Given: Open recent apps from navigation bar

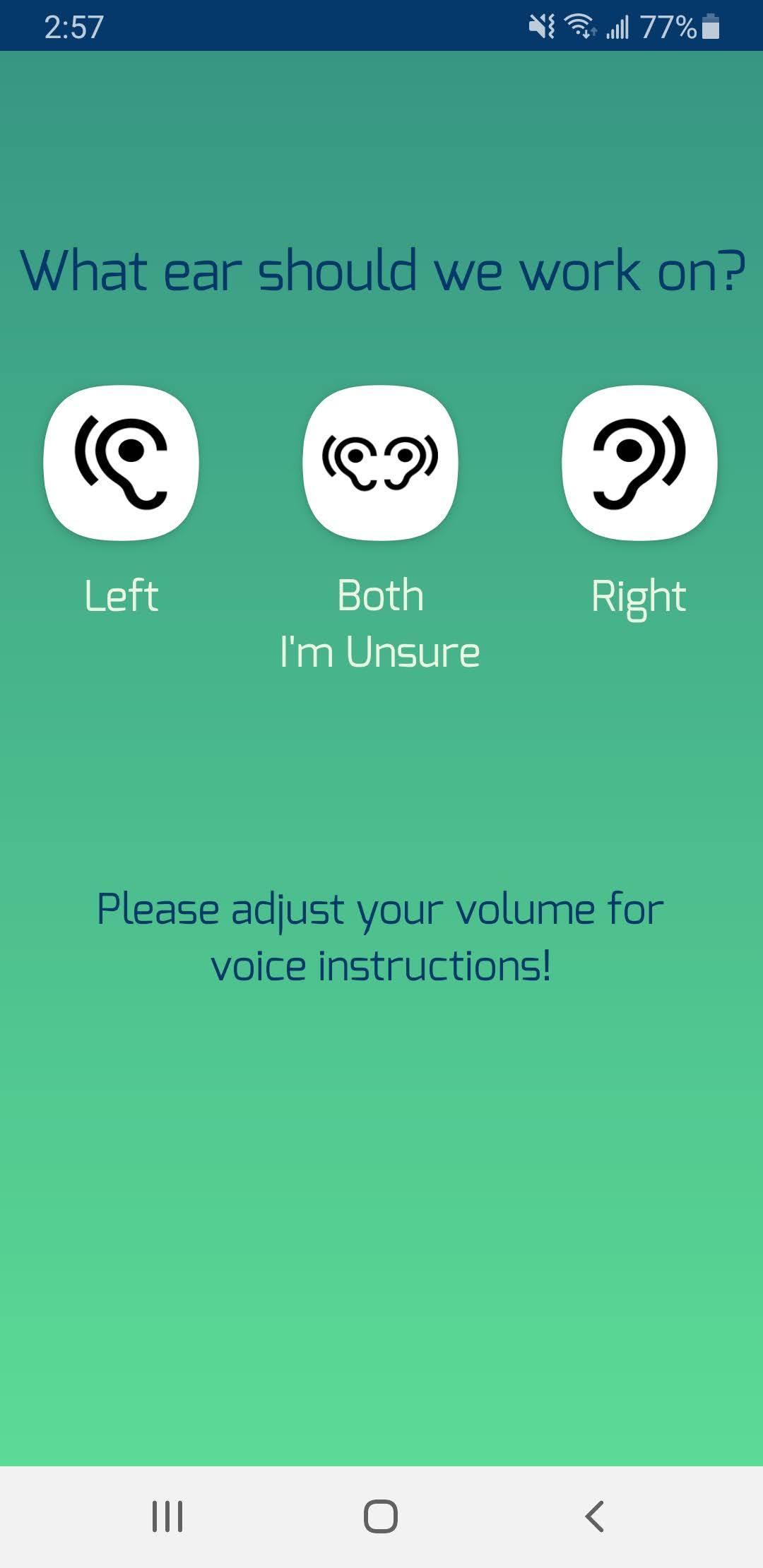Looking at the screenshot, I should (167, 1516).
